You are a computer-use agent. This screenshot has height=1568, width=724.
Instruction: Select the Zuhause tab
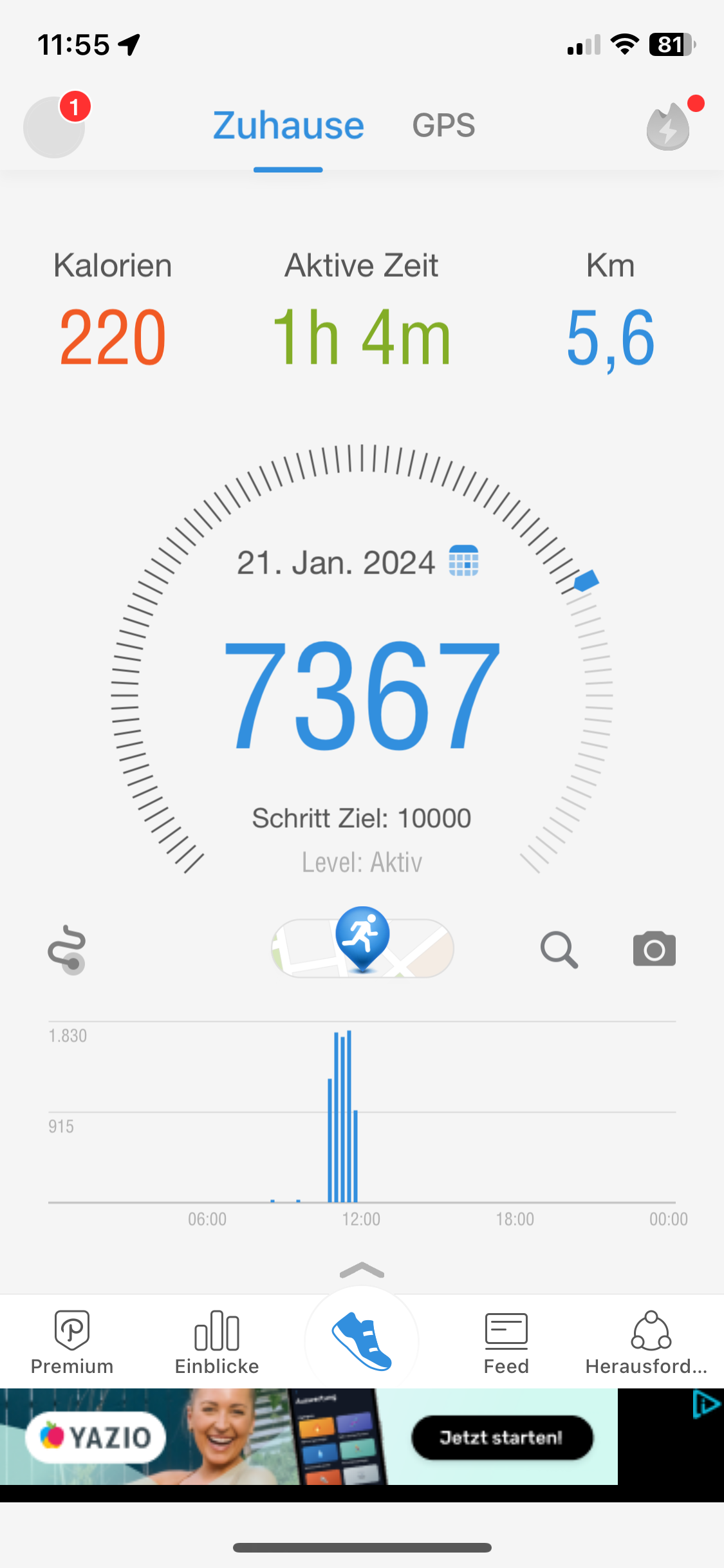pyautogui.click(x=288, y=126)
